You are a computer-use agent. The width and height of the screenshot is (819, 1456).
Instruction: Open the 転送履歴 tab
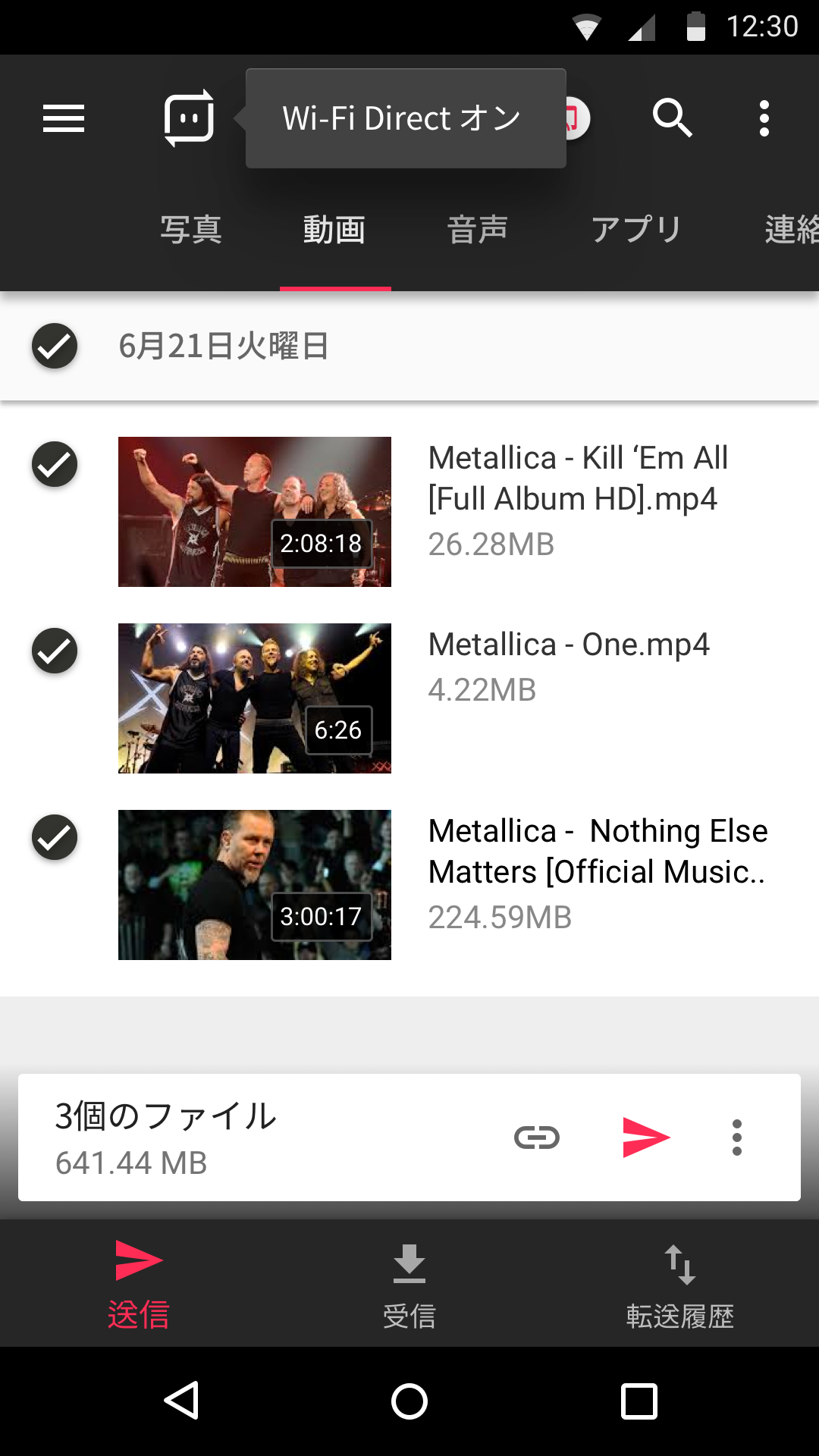[680, 1283]
